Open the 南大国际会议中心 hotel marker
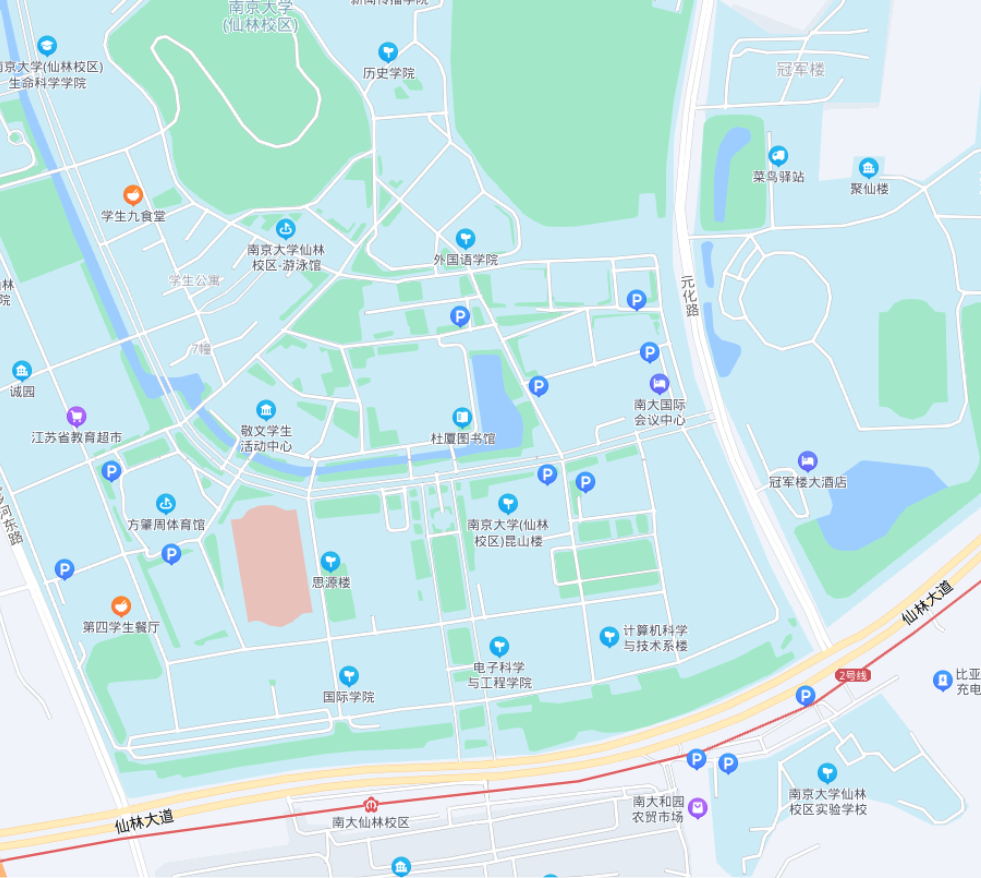The height and width of the screenshot is (878, 981). coord(659,384)
